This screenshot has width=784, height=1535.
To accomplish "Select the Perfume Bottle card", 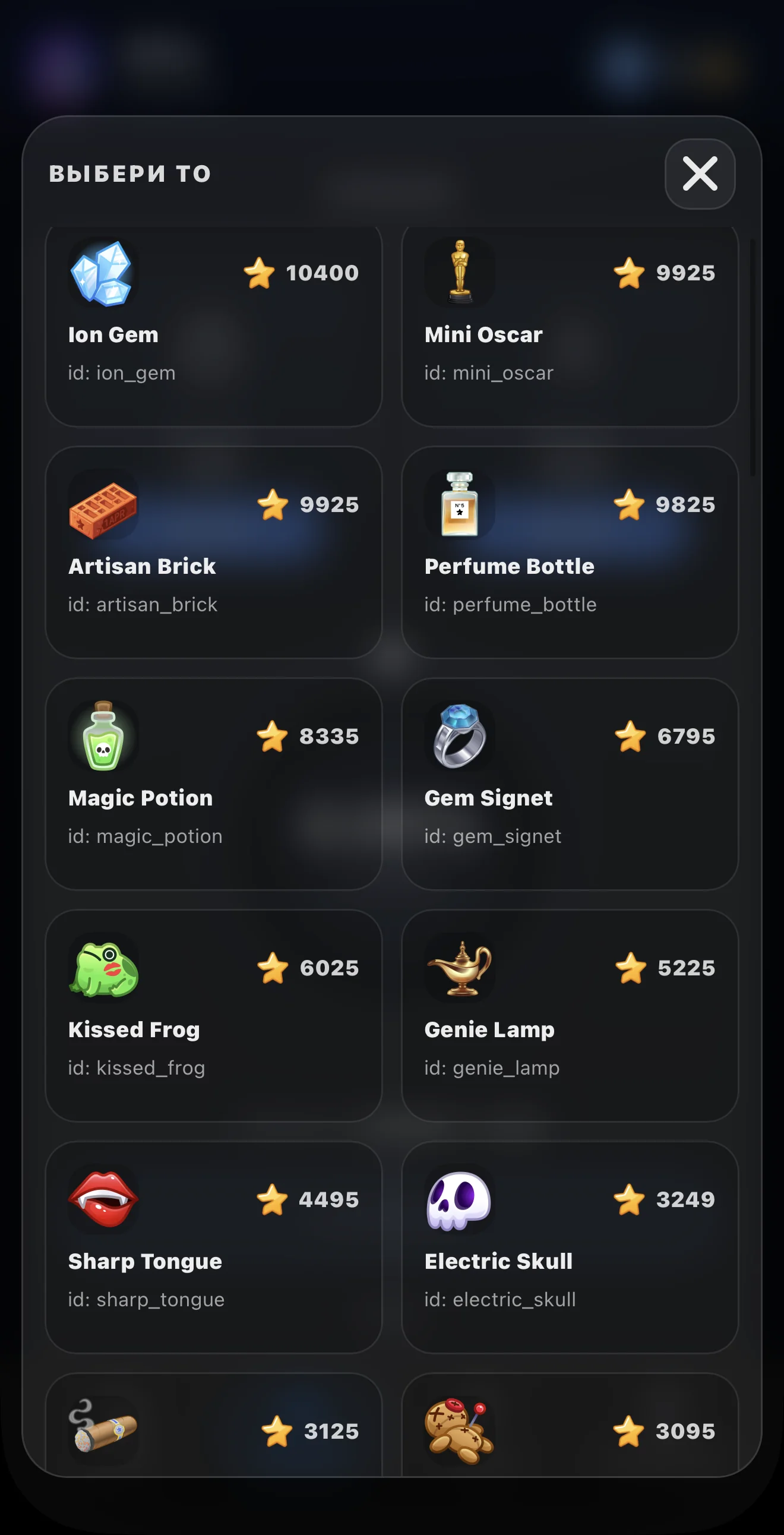I will click(x=570, y=552).
